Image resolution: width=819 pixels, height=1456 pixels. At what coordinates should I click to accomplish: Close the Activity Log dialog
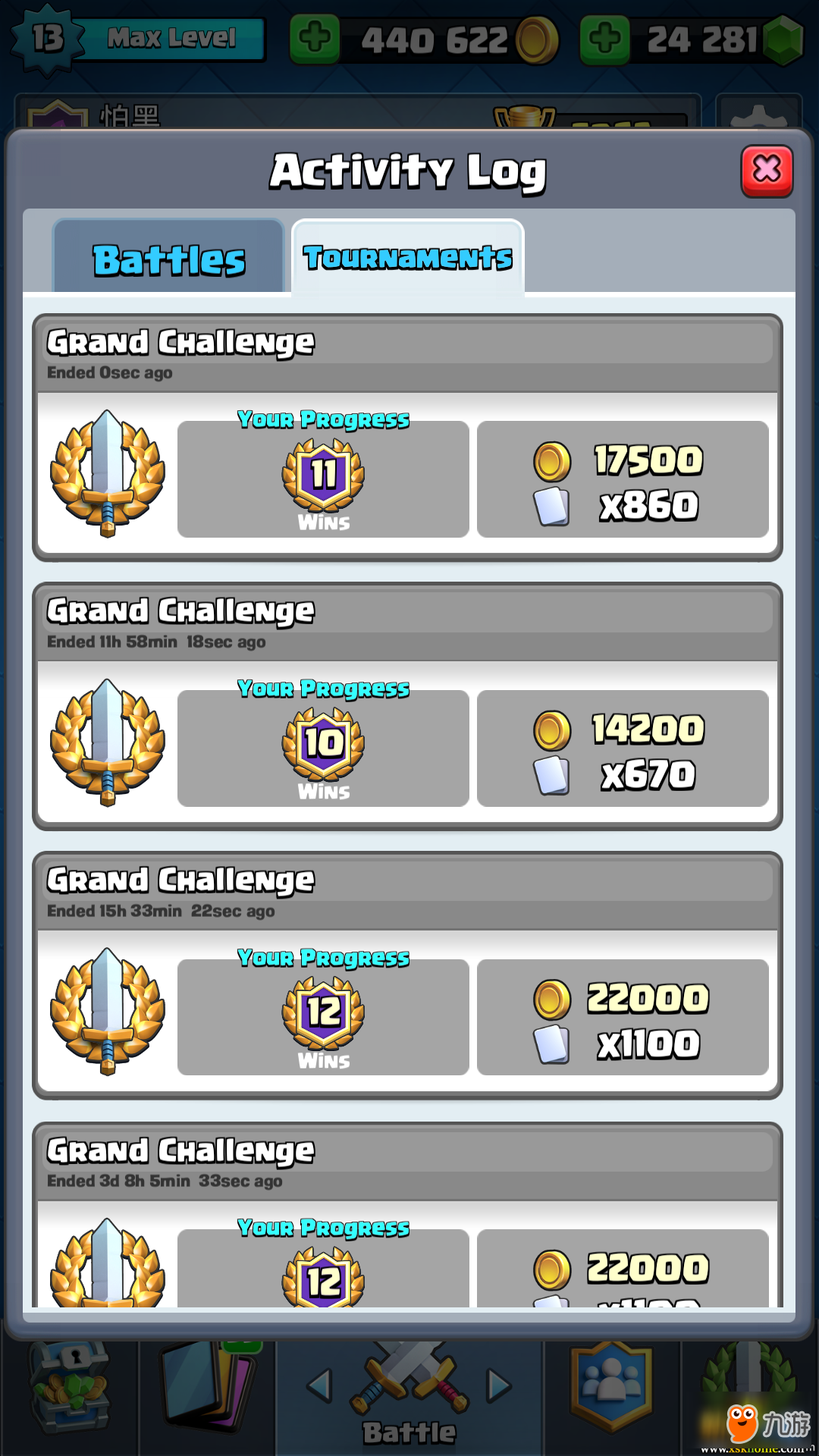pos(767,171)
